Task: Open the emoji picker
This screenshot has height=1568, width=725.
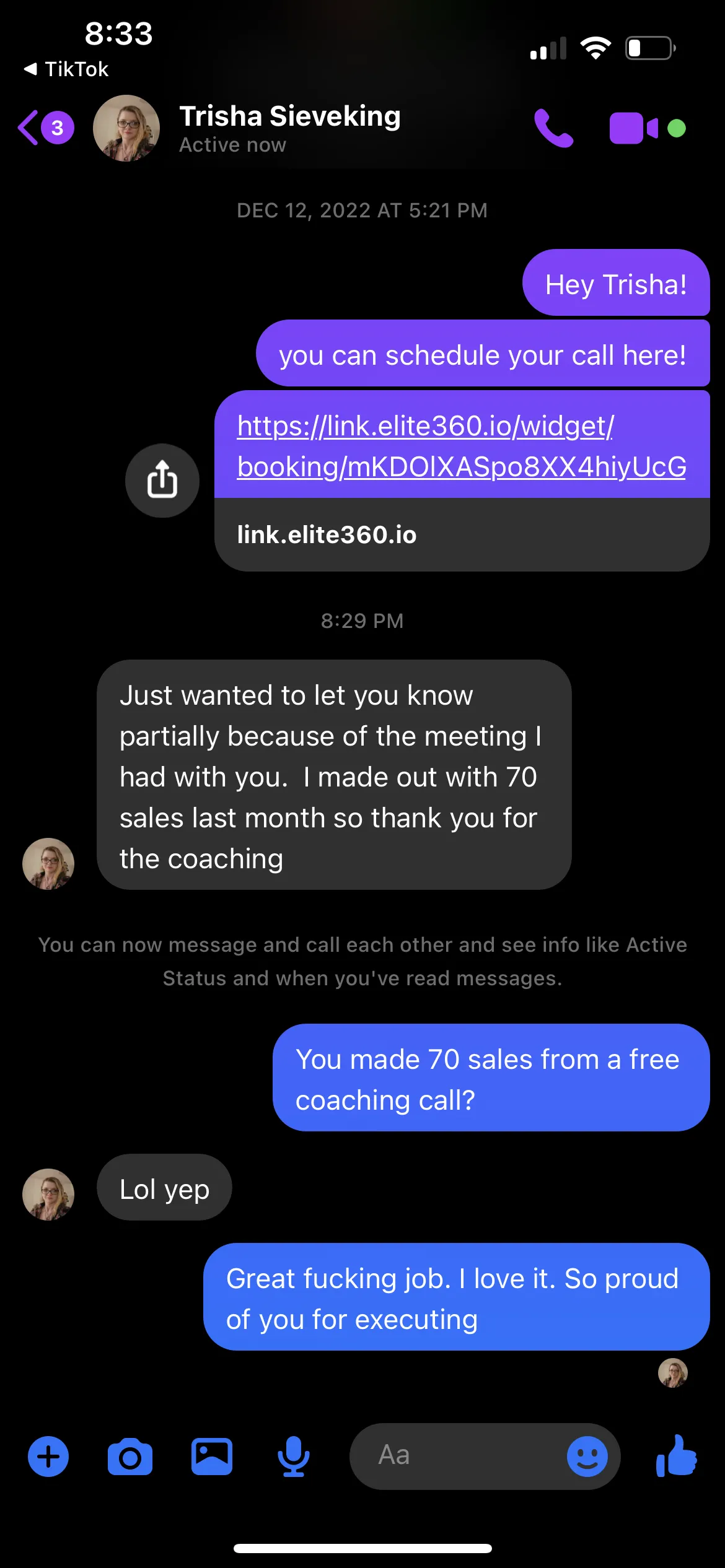Action: 587,1457
